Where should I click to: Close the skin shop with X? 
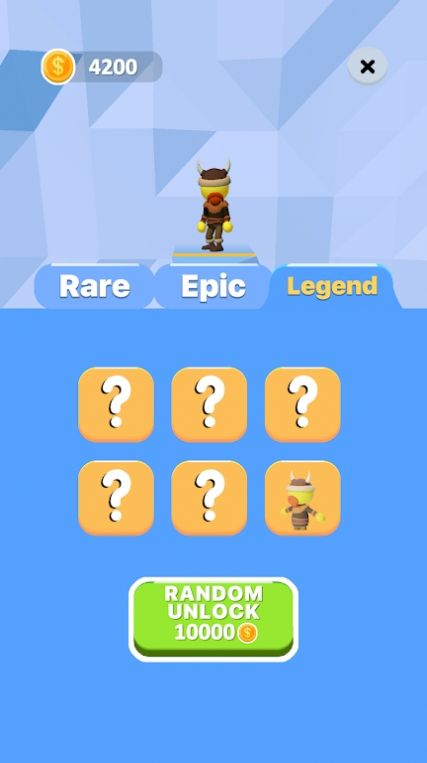point(368,67)
